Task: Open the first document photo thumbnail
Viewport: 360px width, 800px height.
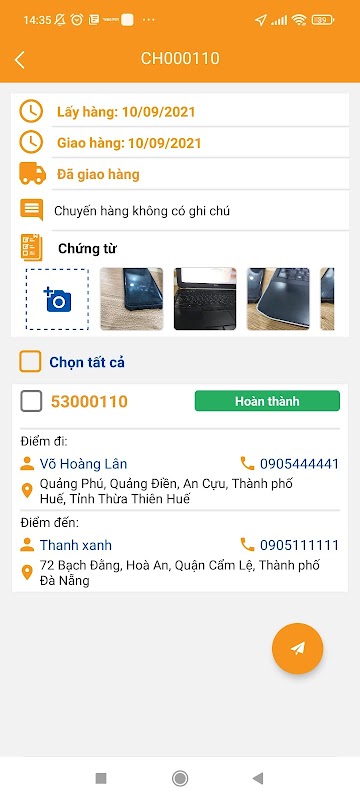Action: (x=132, y=299)
